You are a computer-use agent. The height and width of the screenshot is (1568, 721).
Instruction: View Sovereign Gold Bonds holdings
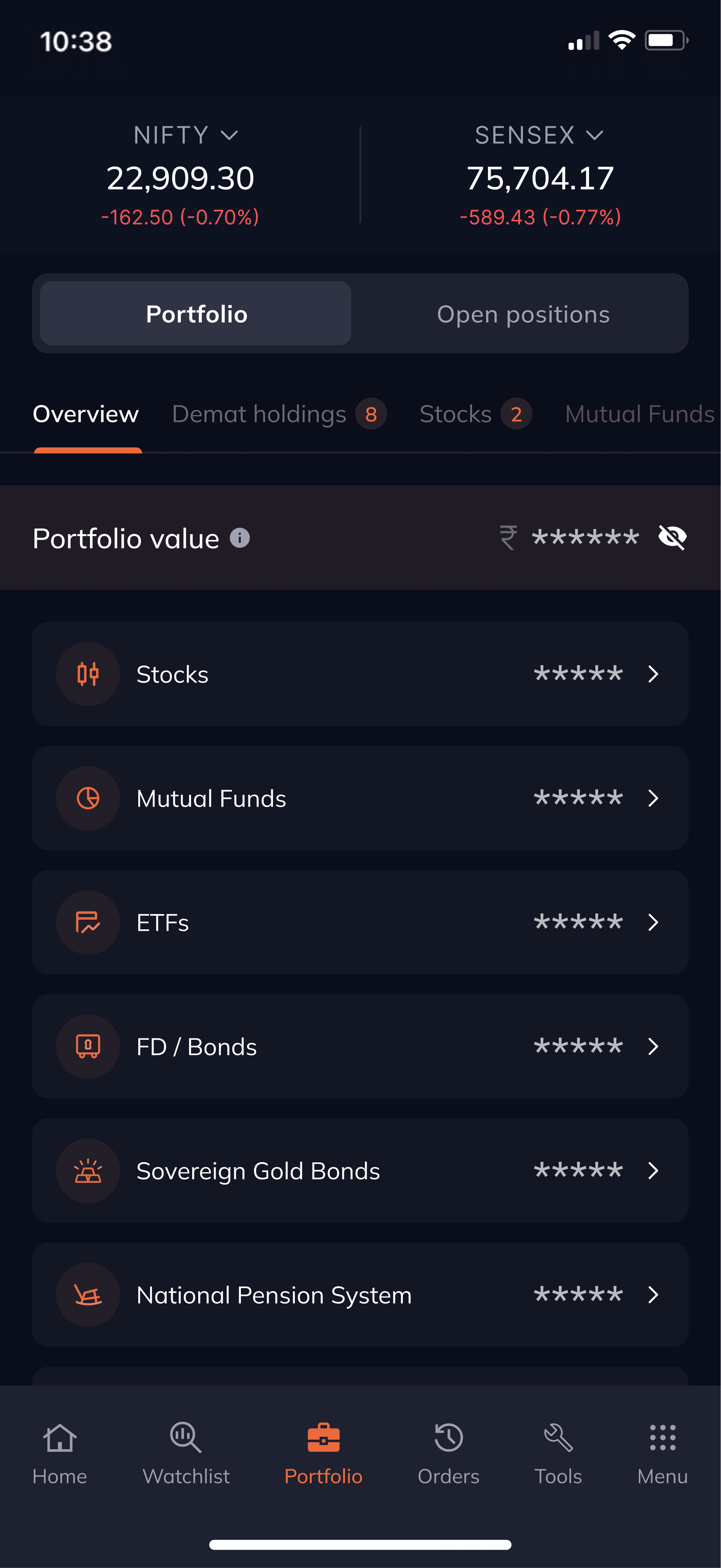click(x=360, y=1171)
